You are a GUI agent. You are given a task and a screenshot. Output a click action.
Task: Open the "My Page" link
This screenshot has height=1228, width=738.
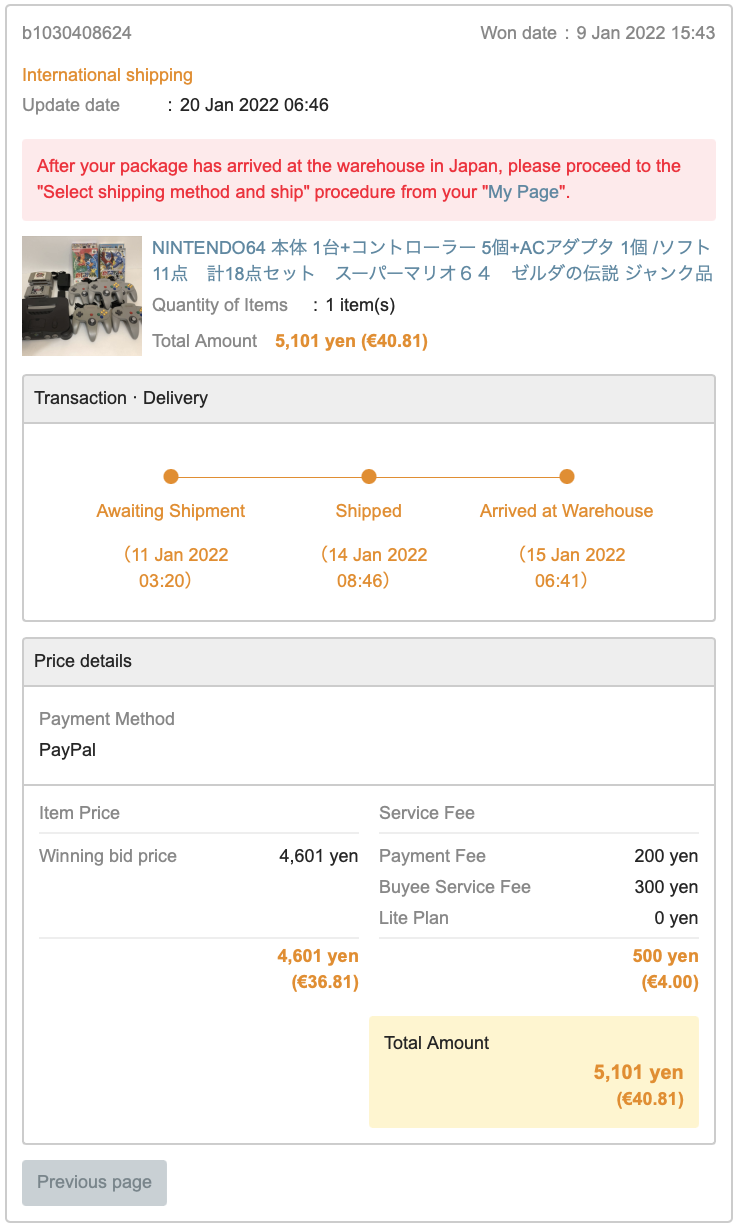[x=523, y=192]
